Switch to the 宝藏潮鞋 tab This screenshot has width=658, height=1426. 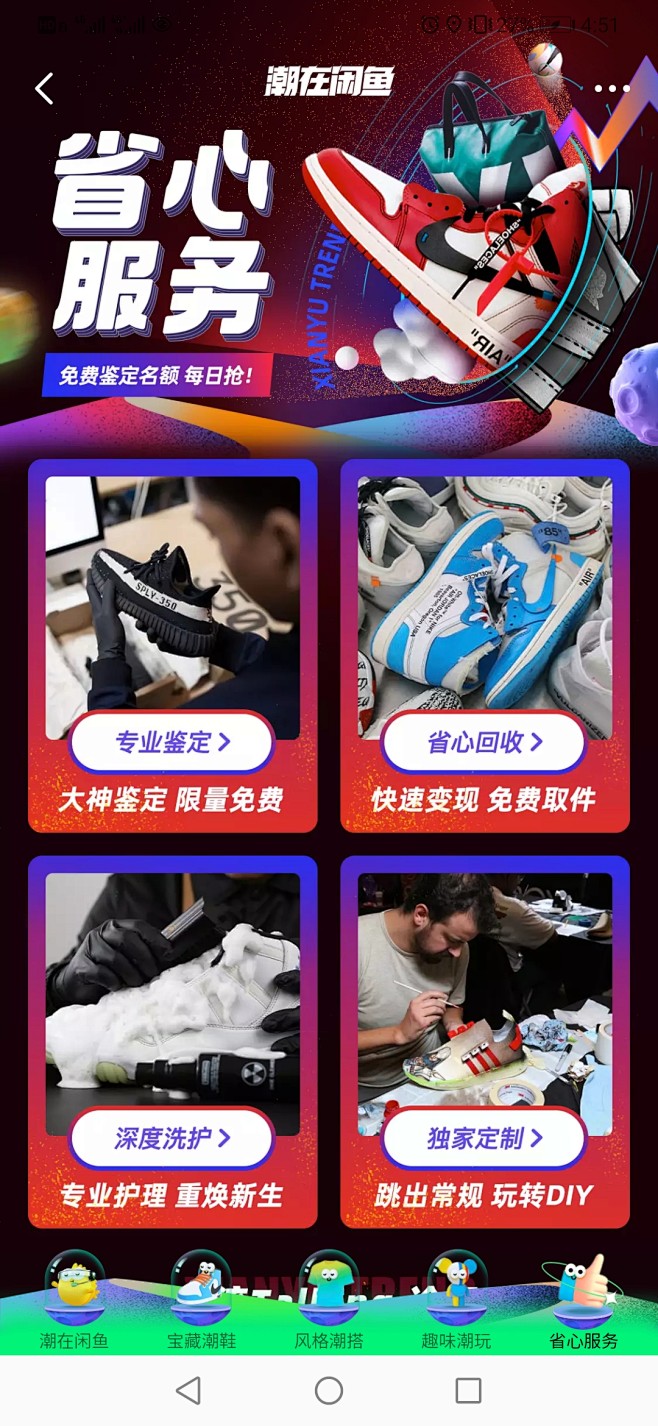pos(201,1302)
